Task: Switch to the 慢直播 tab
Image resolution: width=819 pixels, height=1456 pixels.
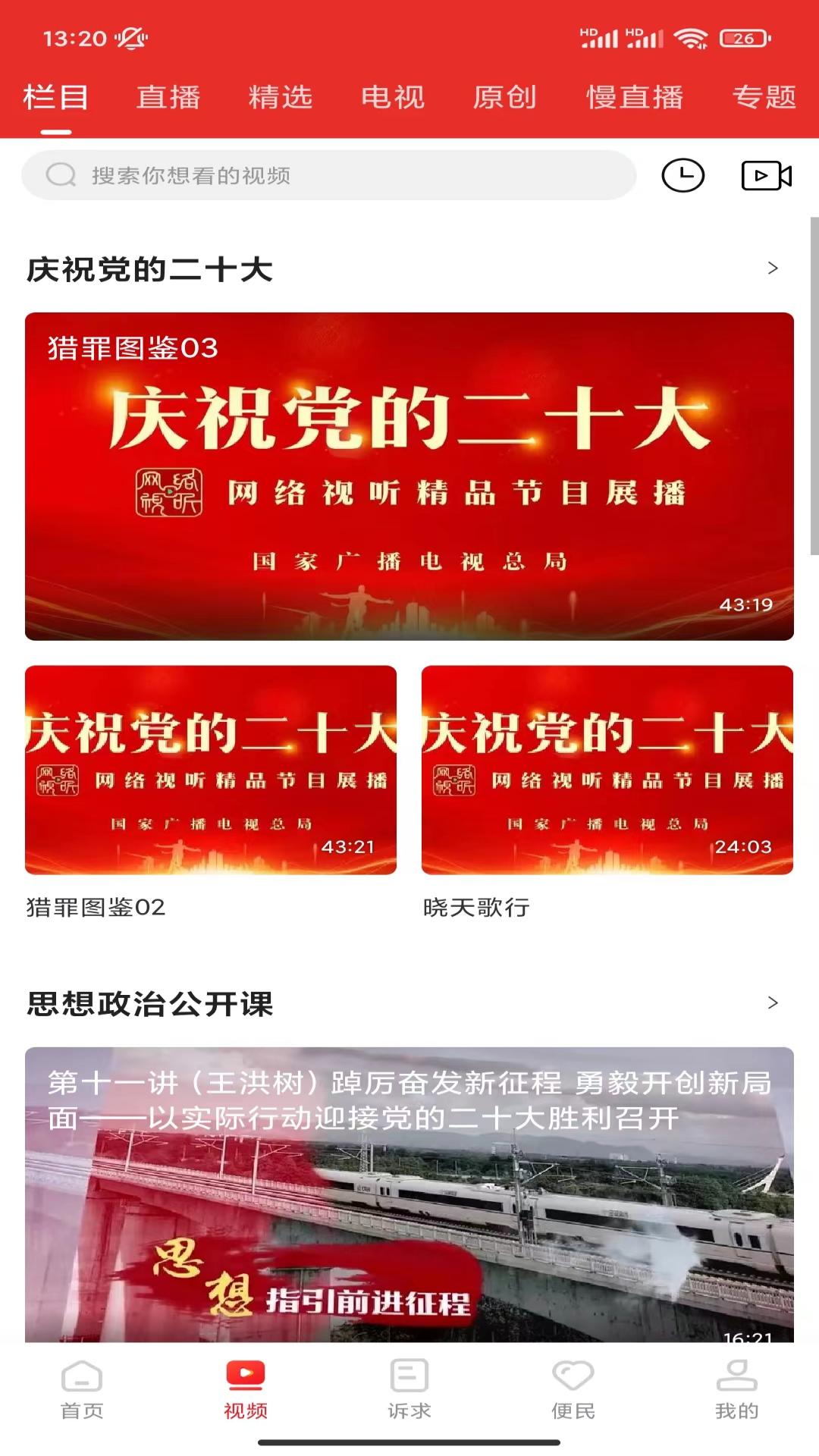Action: tap(635, 97)
